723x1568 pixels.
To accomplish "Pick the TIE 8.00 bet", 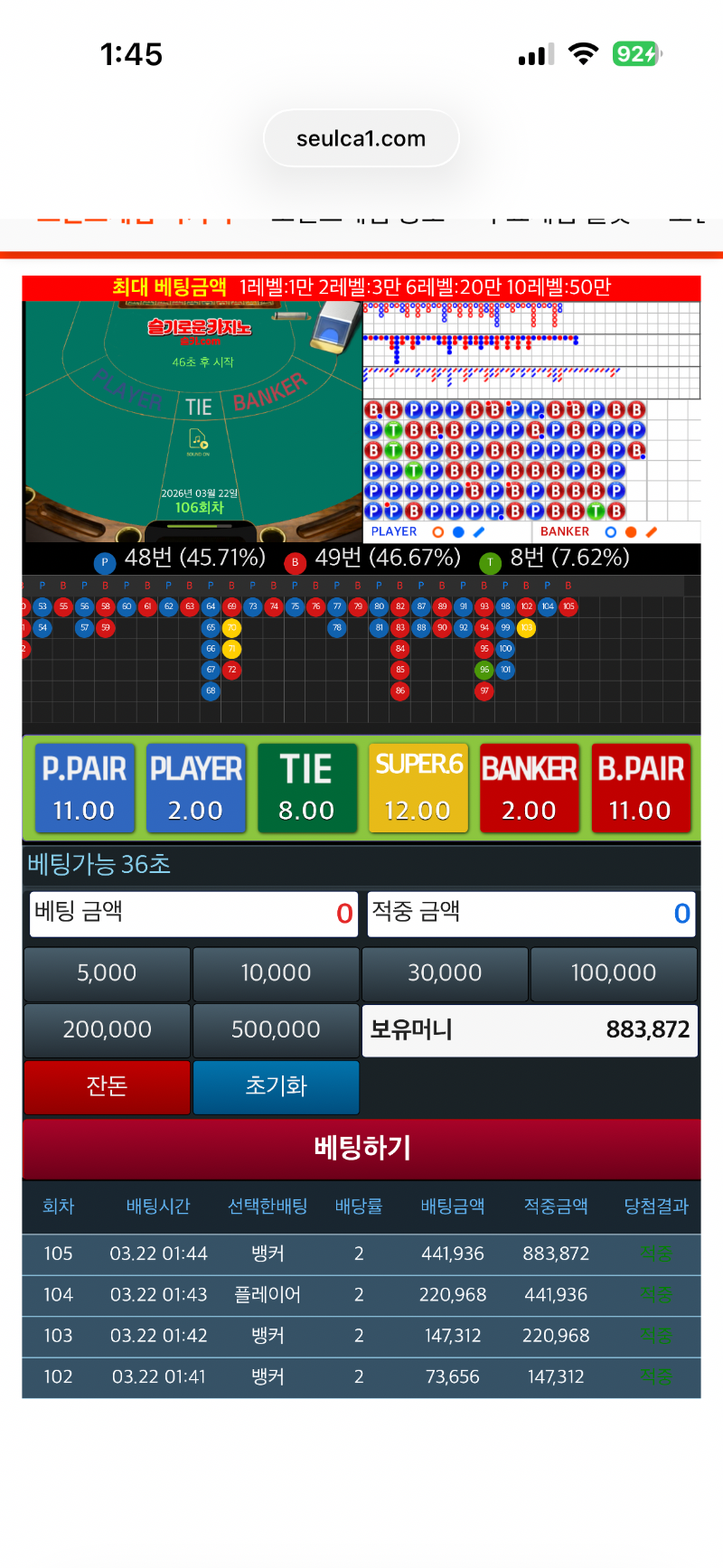I will tap(306, 787).
